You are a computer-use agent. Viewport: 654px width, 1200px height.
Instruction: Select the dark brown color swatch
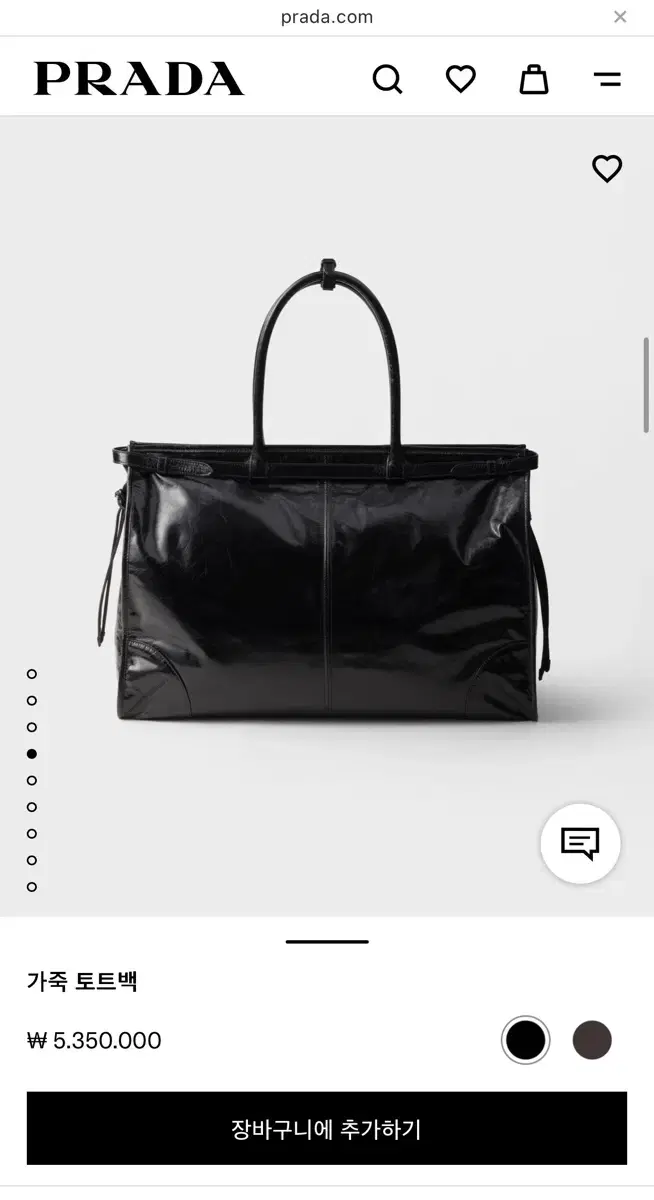pos(592,1040)
